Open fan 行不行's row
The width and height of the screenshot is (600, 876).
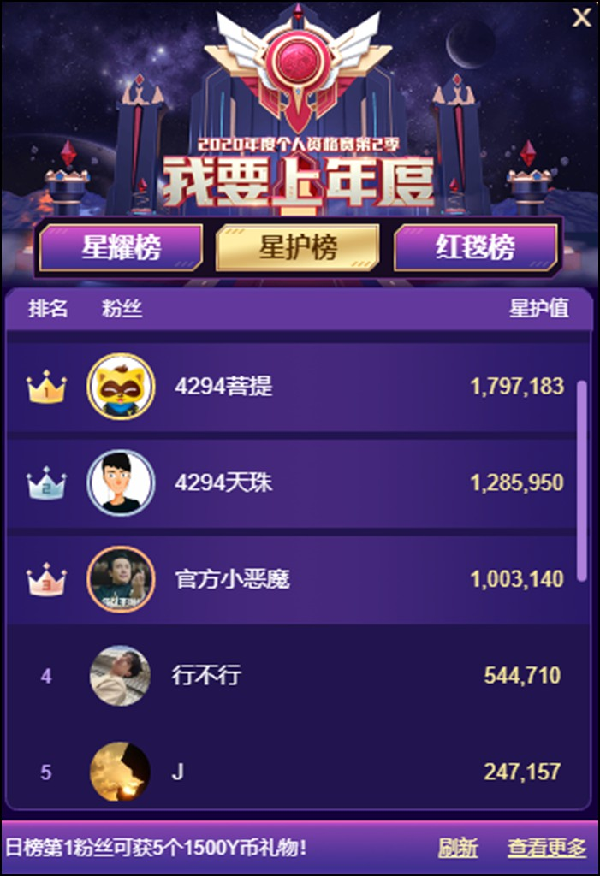pos(207,676)
